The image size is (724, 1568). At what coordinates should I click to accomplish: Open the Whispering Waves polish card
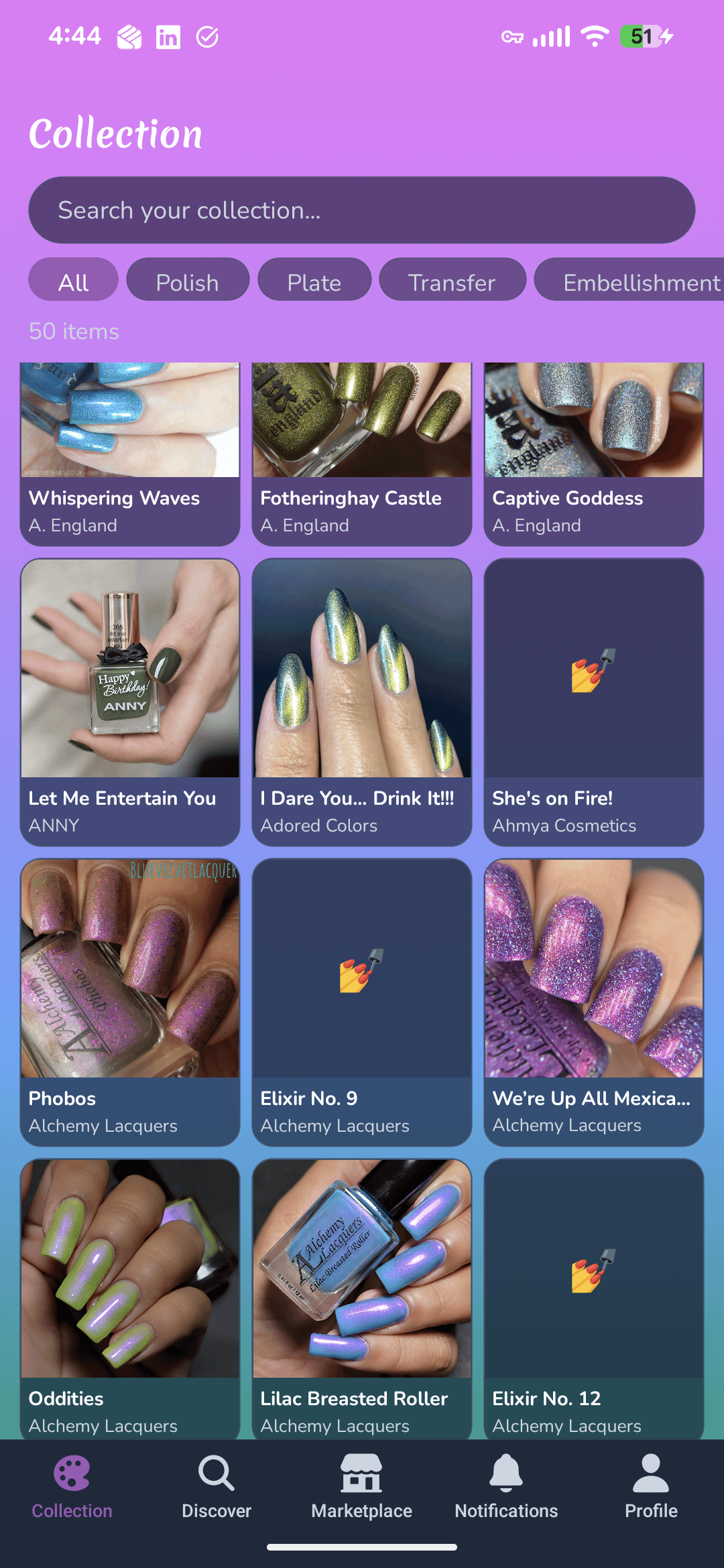point(130,453)
